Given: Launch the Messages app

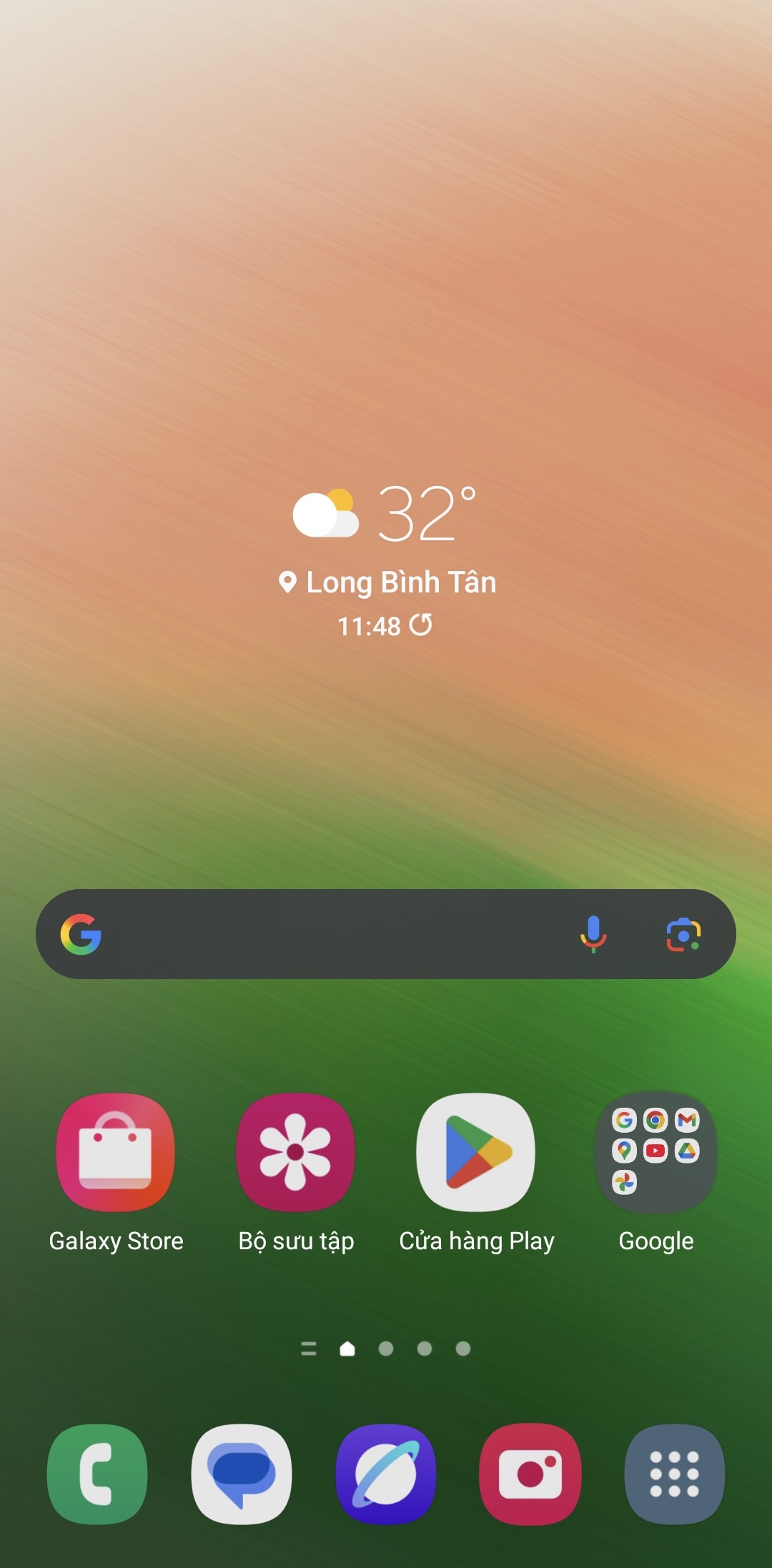Looking at the screenshot, I should coord(242,1474).
